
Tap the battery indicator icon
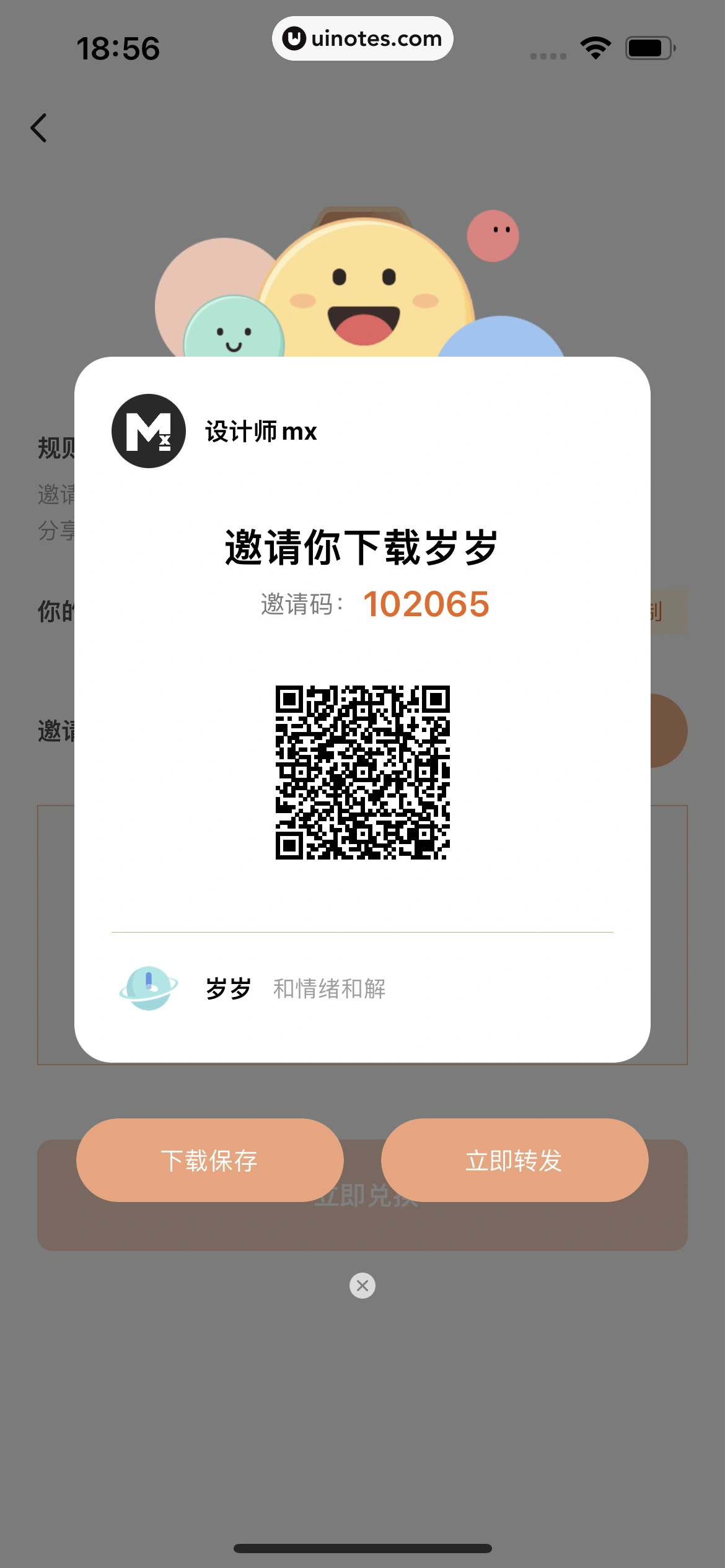647,46
